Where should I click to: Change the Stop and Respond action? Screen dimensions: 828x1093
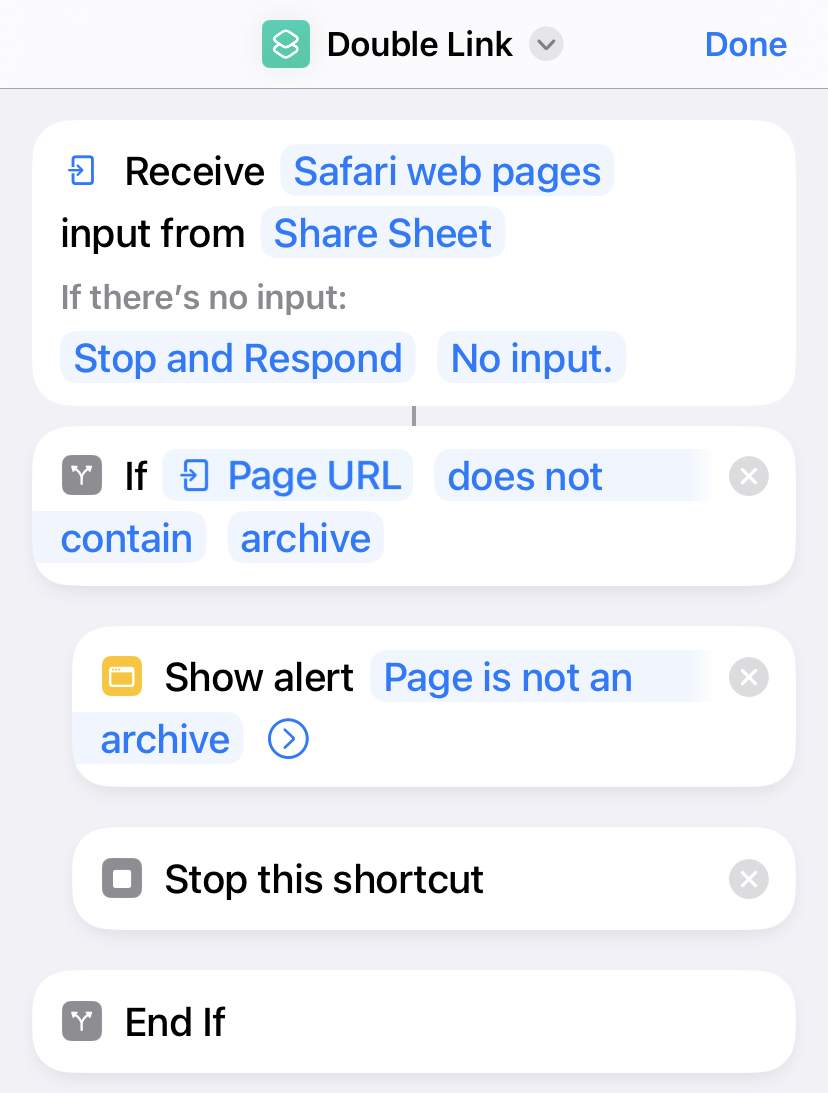click(238, 358)
